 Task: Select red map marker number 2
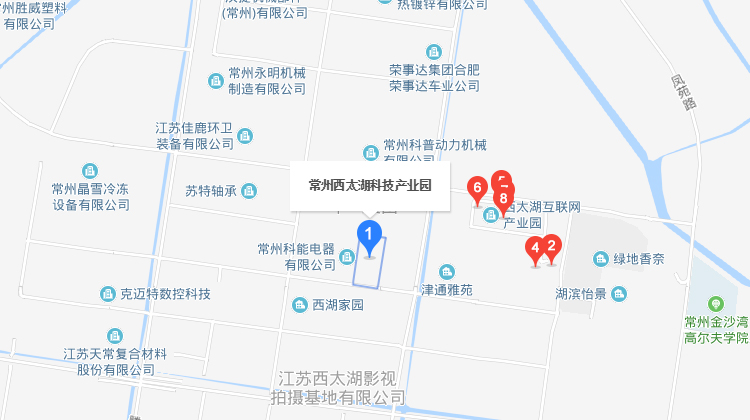click(x=551, y=245)
